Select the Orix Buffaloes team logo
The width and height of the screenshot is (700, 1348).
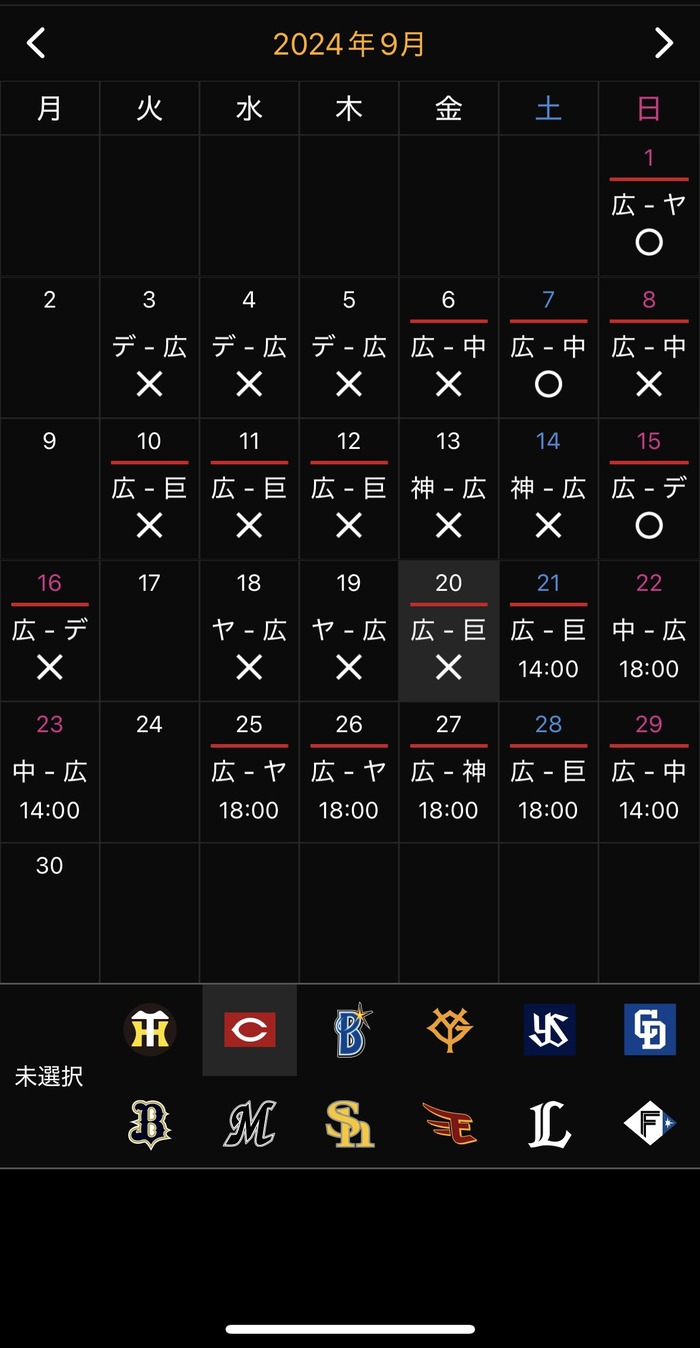coord(150,1124)
